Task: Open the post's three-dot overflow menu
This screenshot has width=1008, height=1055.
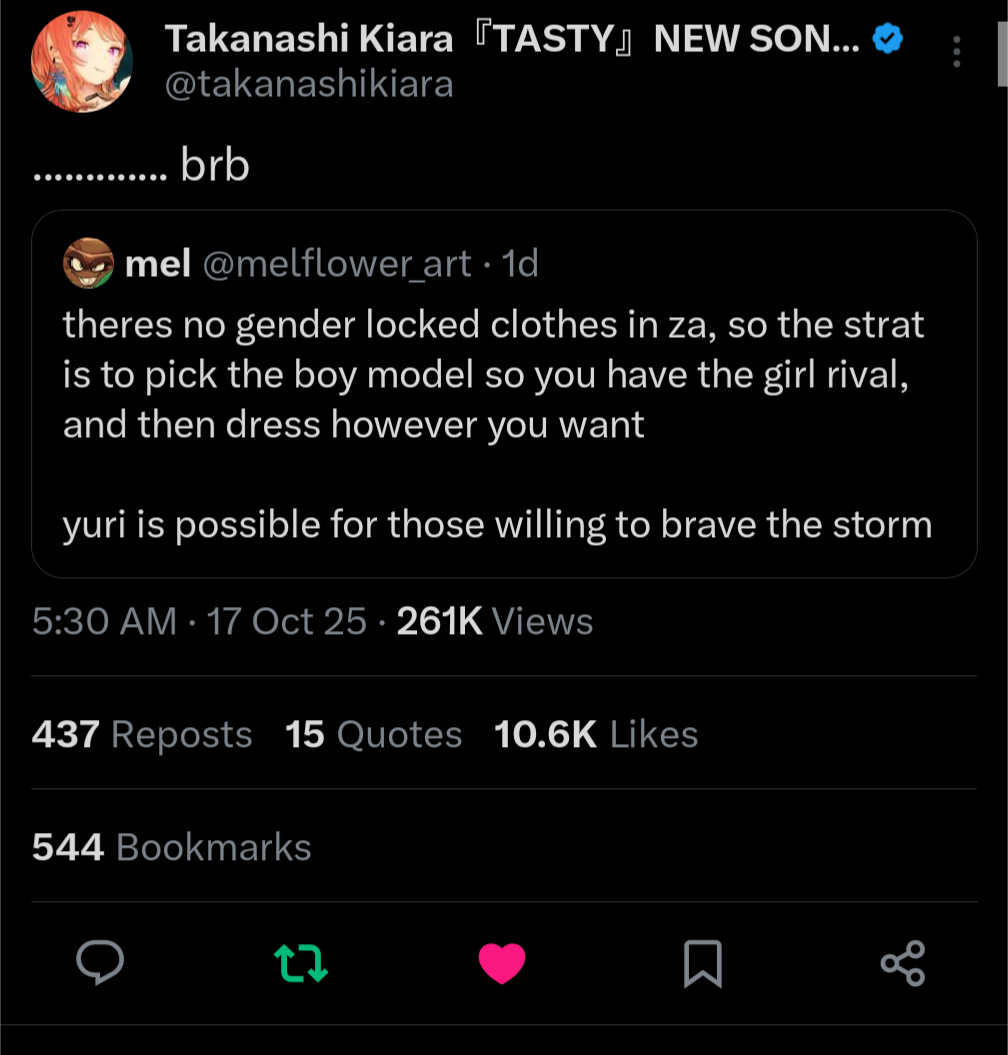Action: 956,52
